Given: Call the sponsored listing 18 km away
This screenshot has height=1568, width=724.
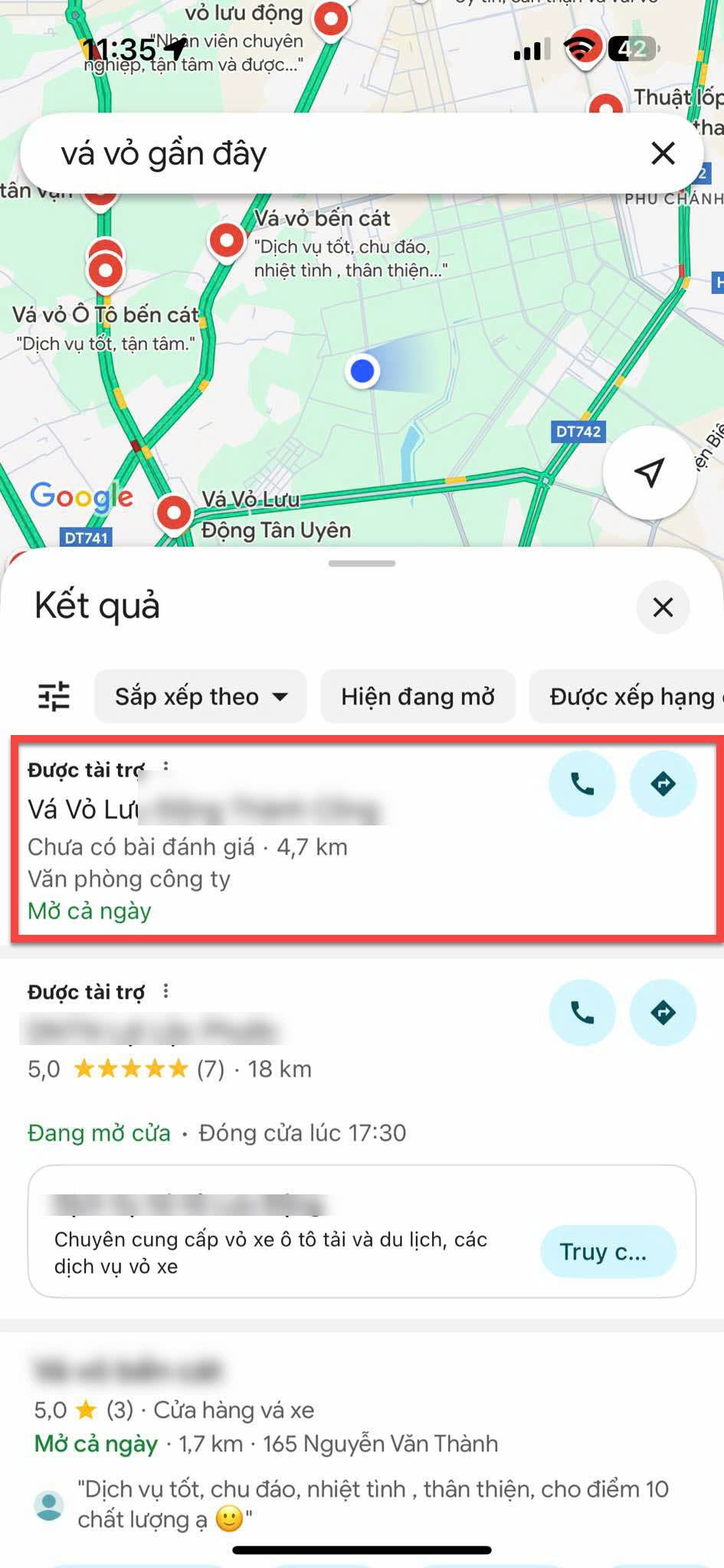Looking at the screenshot, I should pos(582,1012).
